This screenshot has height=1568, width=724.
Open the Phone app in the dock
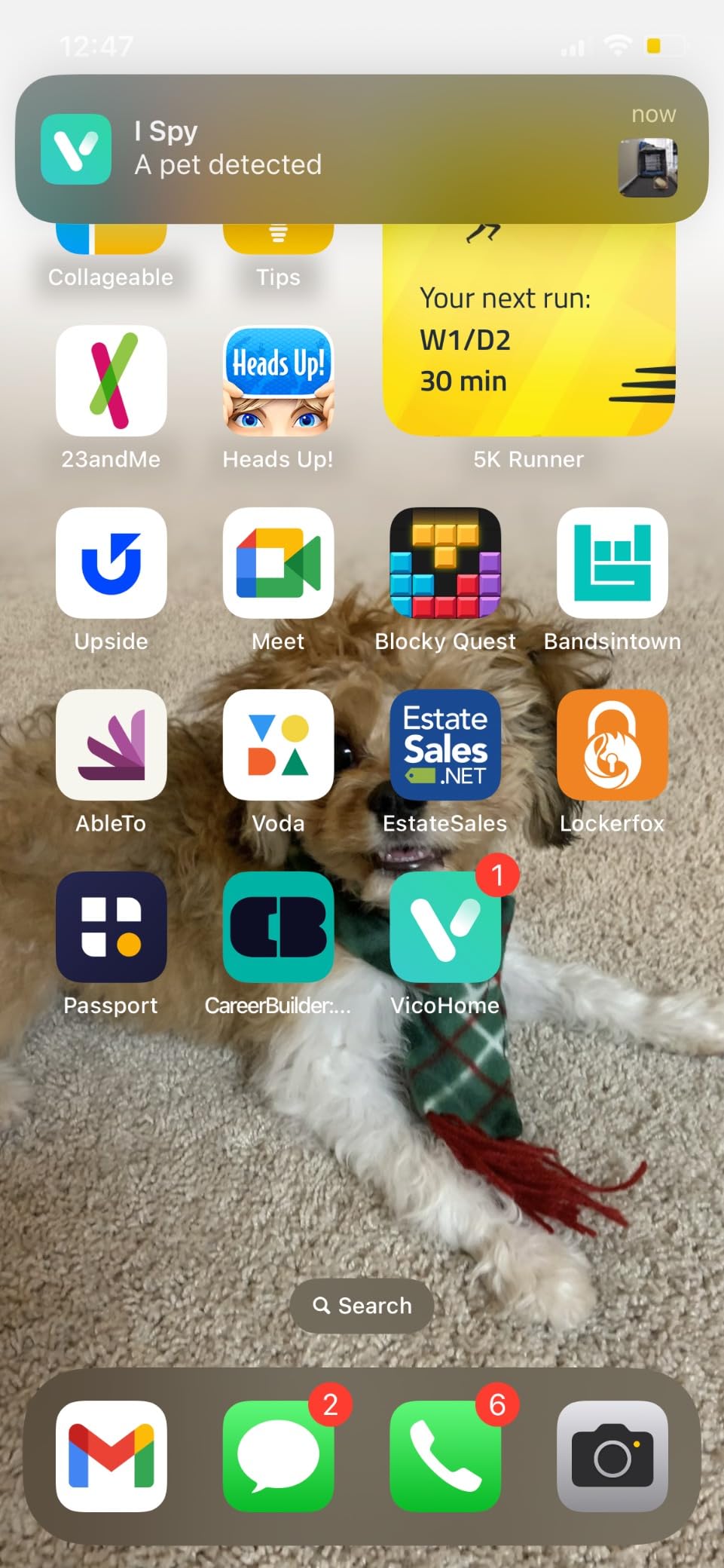pyautogui.click(x=445, y=1456)
